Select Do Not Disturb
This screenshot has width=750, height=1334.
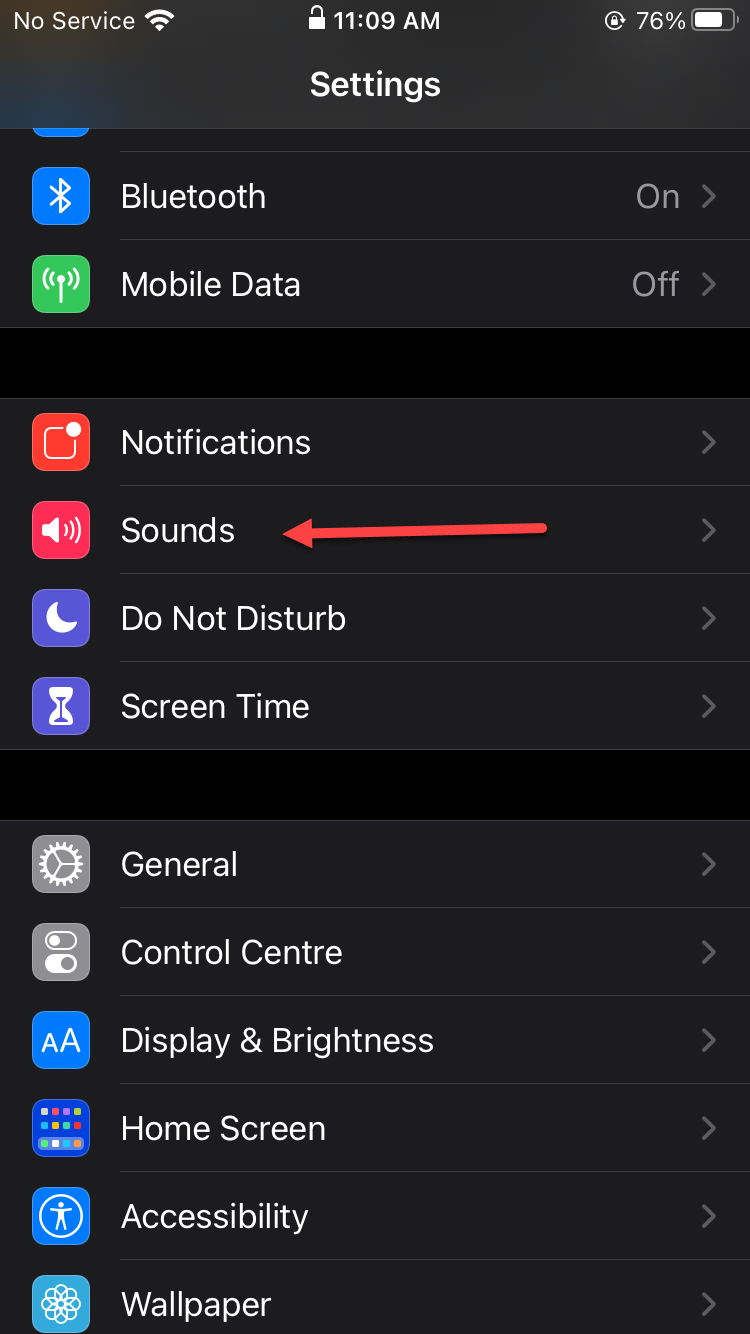(233, 619)
